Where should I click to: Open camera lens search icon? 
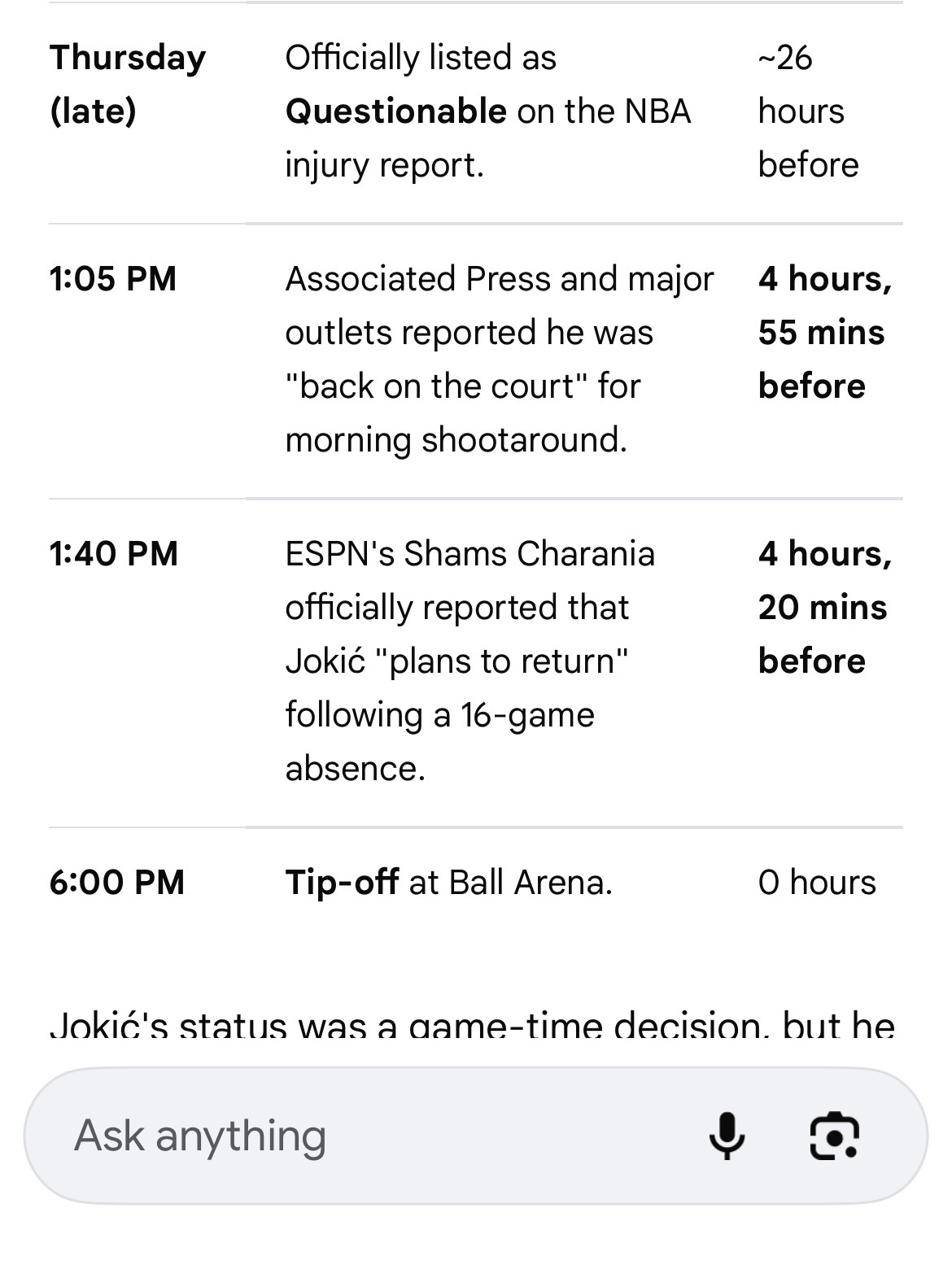835,1136
